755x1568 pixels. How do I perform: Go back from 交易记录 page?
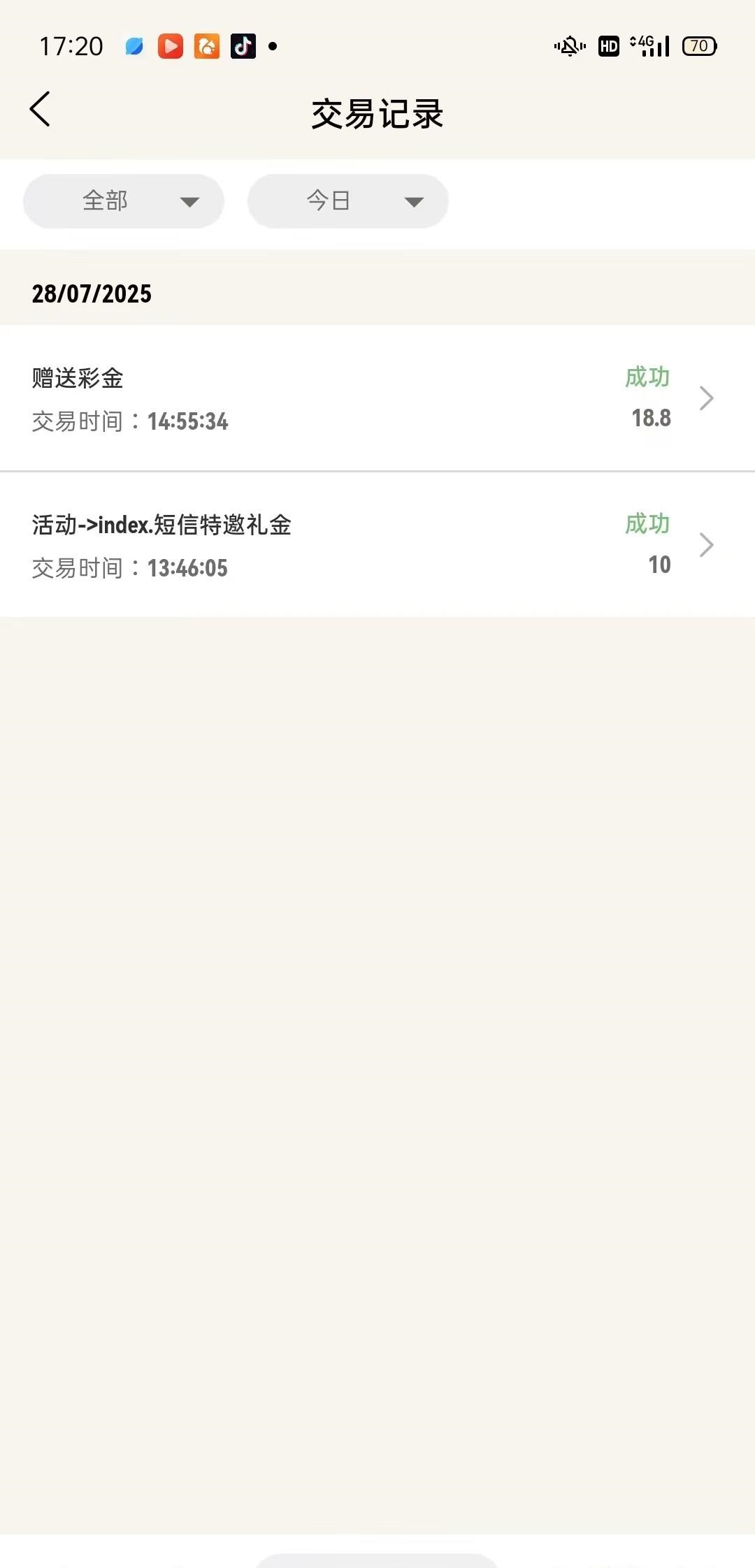click(41, 110)
